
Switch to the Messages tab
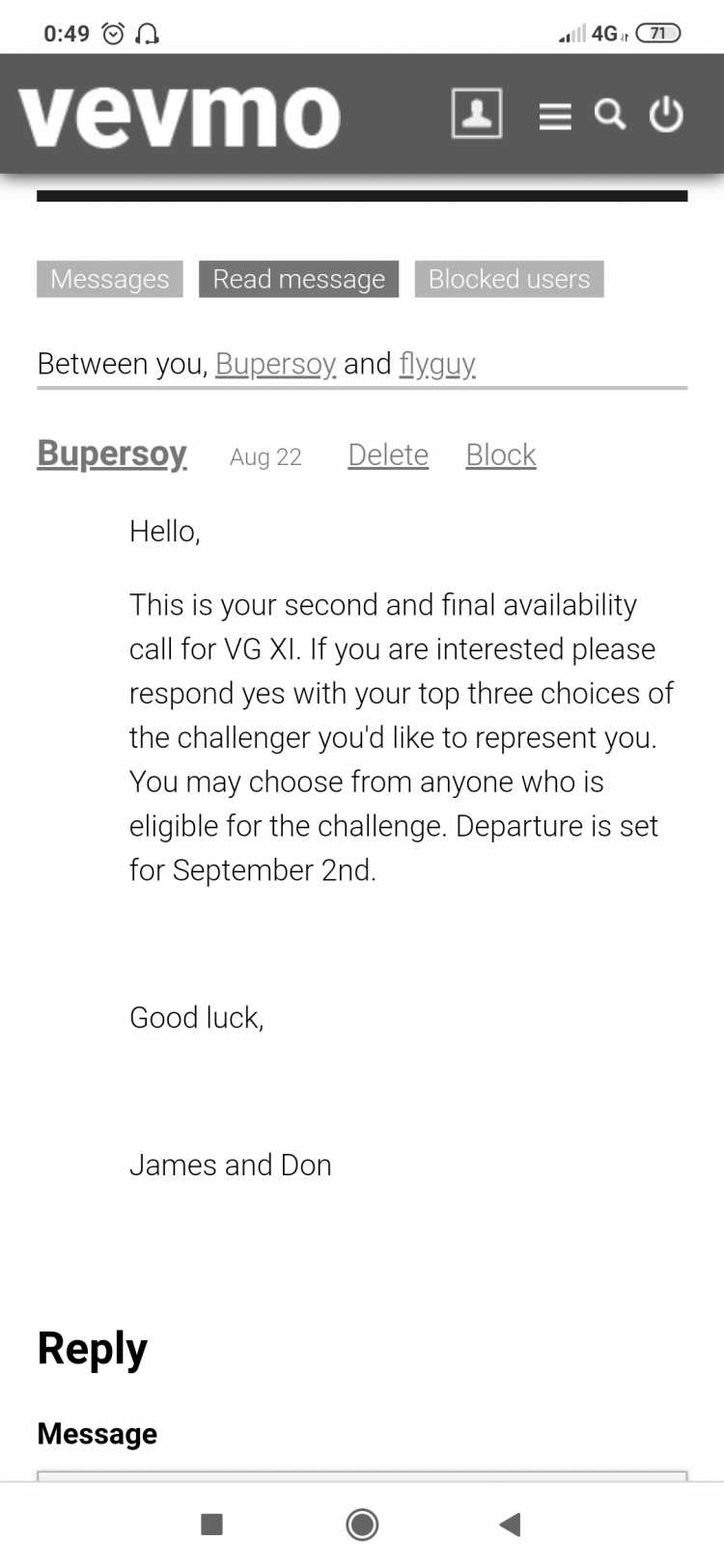pos(110,279)
